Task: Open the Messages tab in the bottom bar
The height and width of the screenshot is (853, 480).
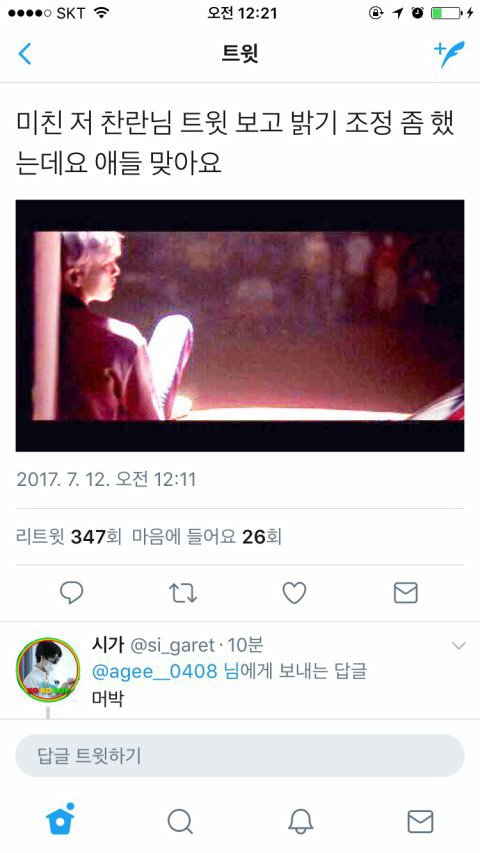Action: coord(421,821)
